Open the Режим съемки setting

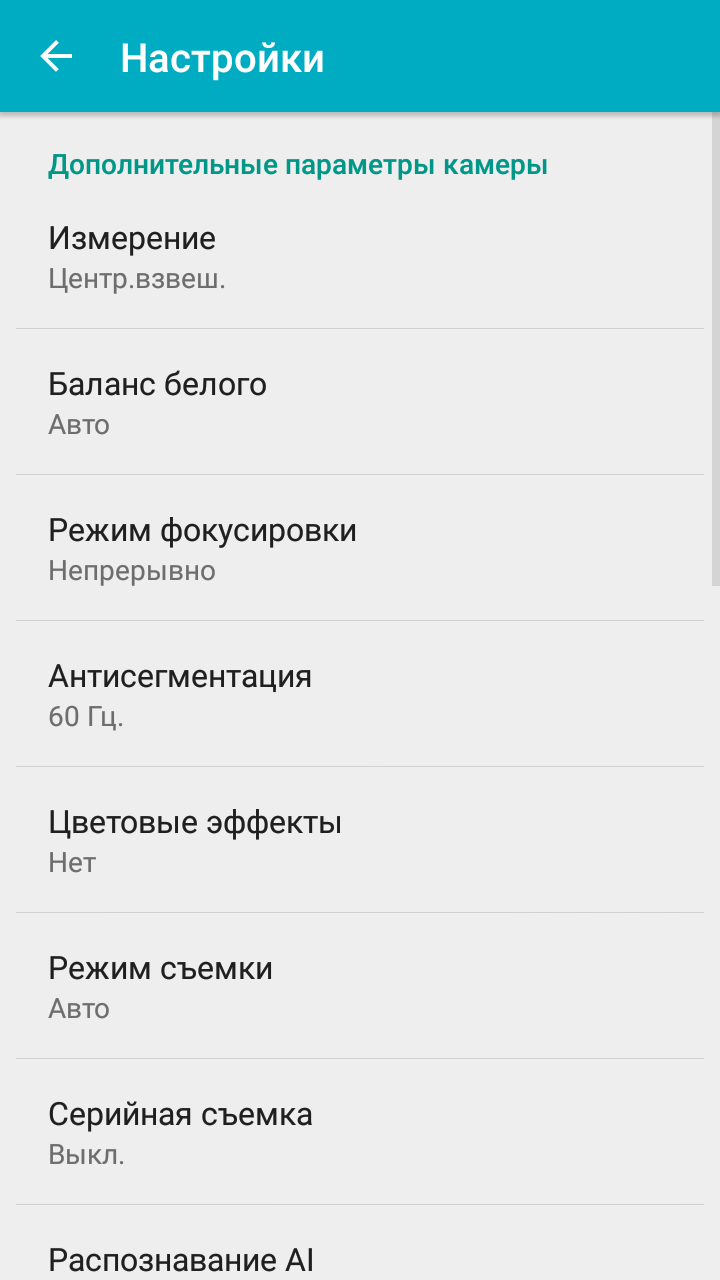(x=360, y=986)
